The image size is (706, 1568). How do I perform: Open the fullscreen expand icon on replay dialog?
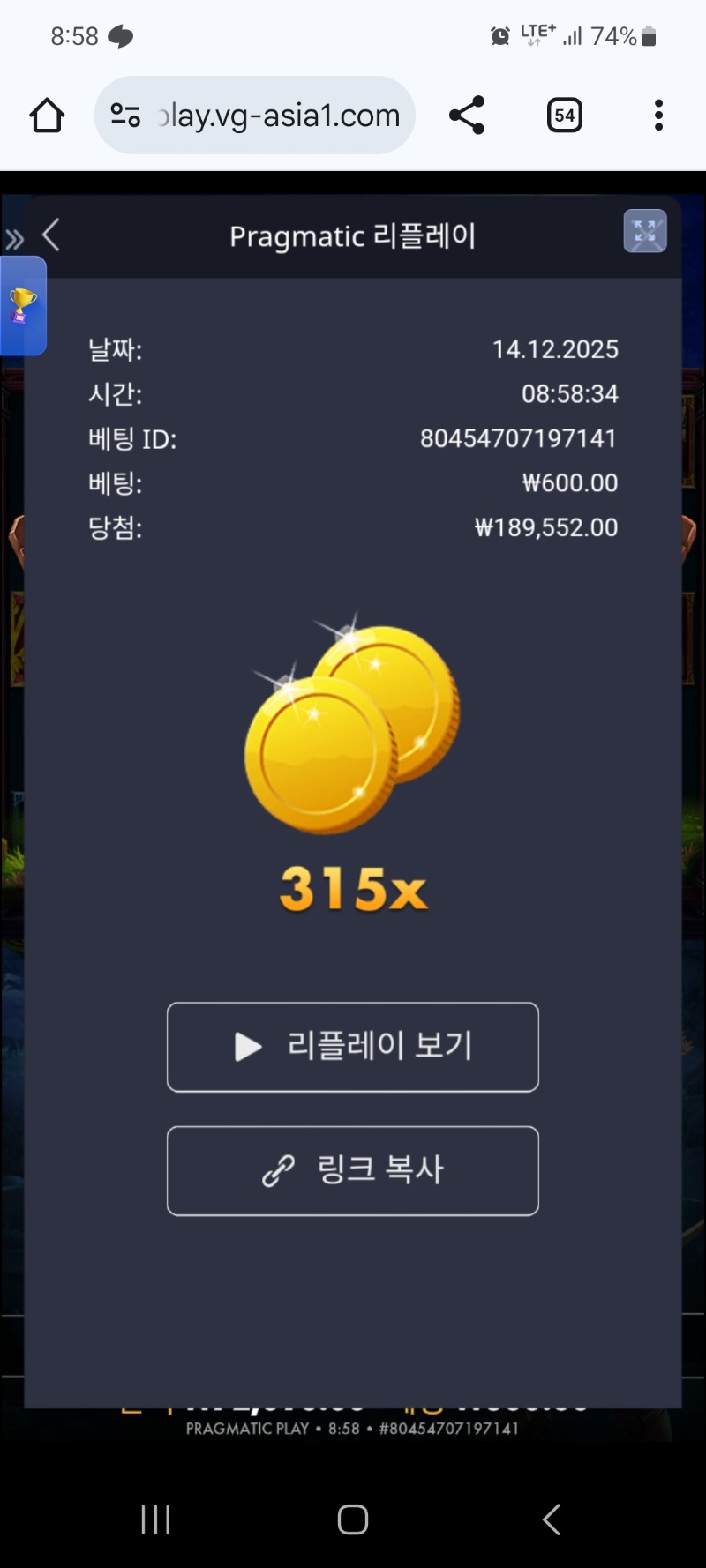point(645,232)
